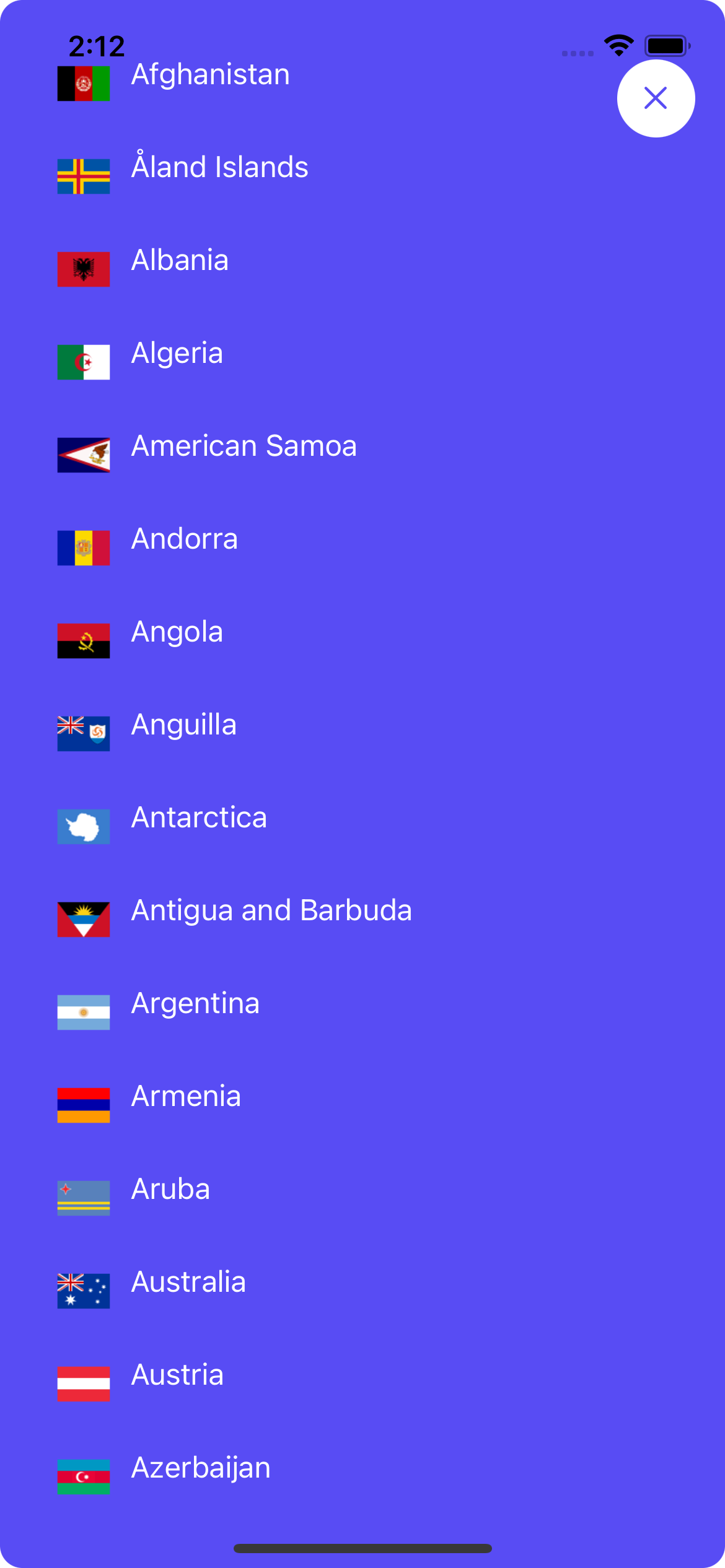Image resolution: width=725 pixels, height=1568 pixels.
Task: Choose Åland Islands
Action: pyautogui.click(x=219, y=168)
